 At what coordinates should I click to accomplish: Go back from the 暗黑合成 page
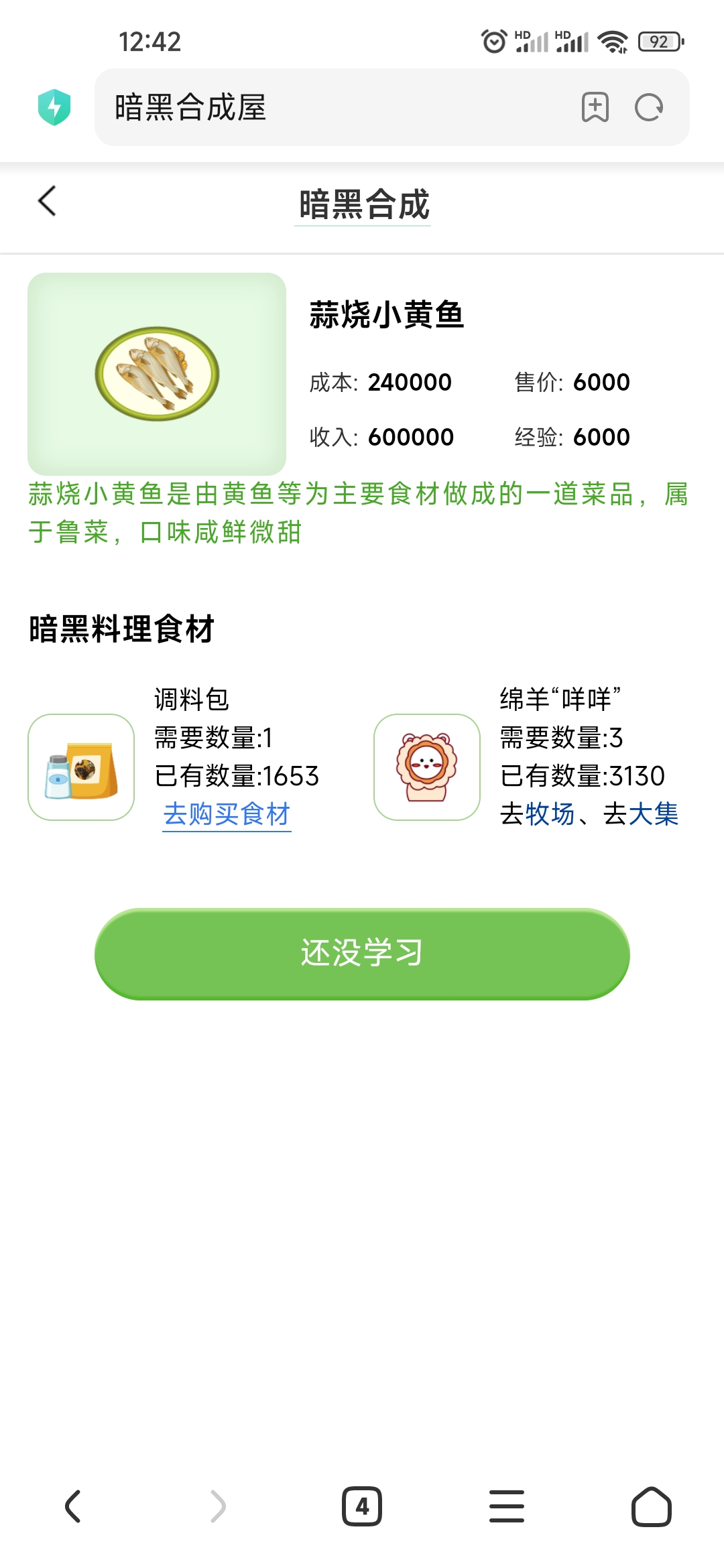point(47,201)
